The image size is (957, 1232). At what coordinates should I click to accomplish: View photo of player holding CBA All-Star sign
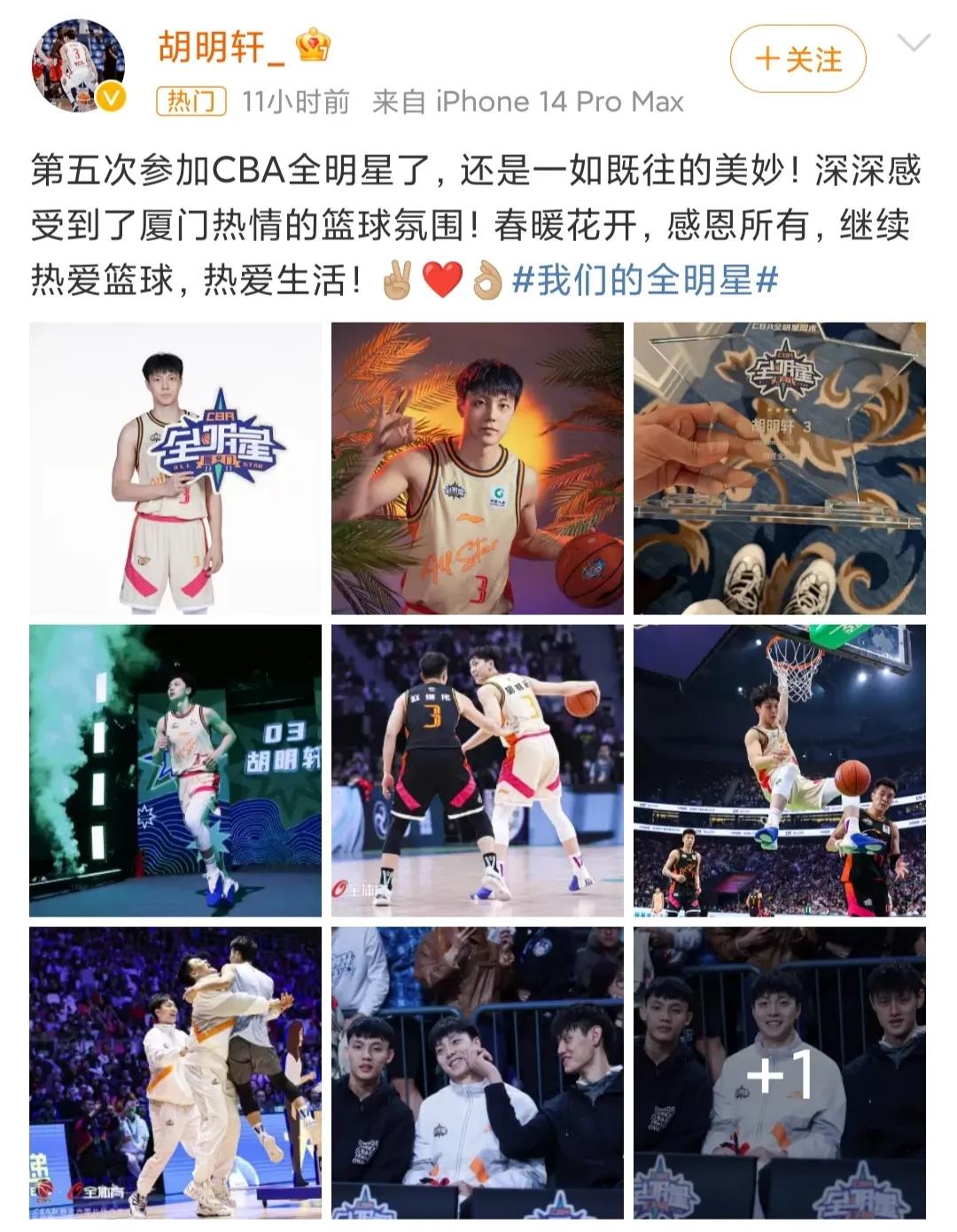tap(175, 468)
